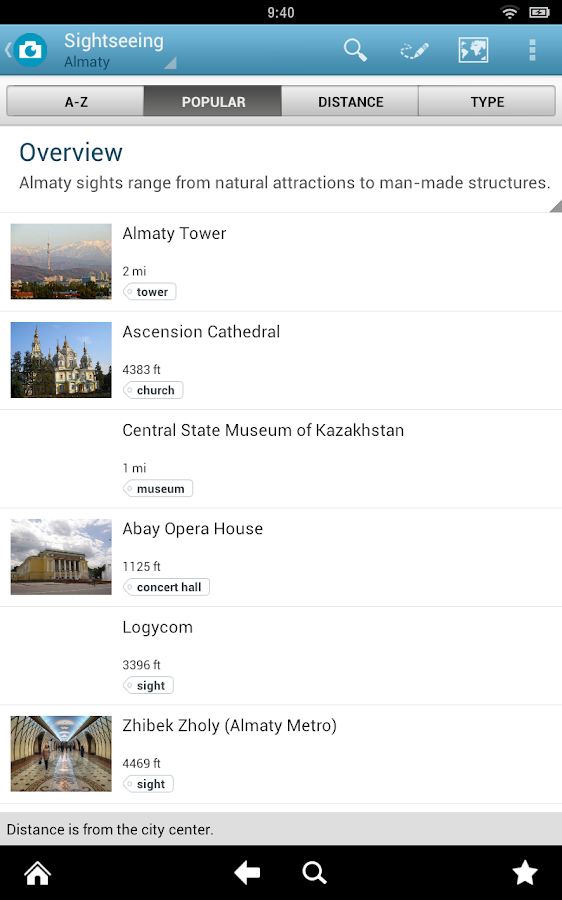Open Ascension Cathedral entry
This screenshot has height=900, width=562.
pyautogui.click(x=281, y=360)
